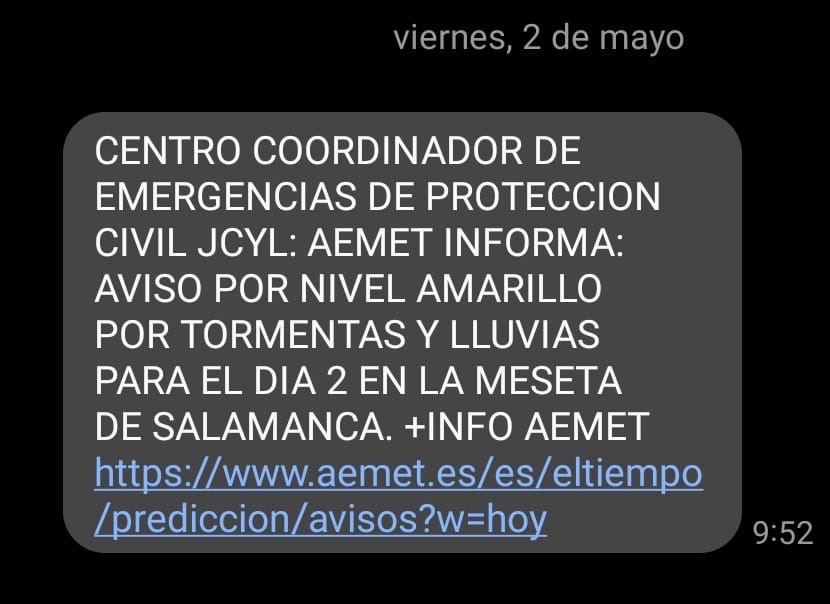This screenshot has width=830, height=604.
Task: Open the AEMET avisos link in the message
Action: (x=398, y=474)
